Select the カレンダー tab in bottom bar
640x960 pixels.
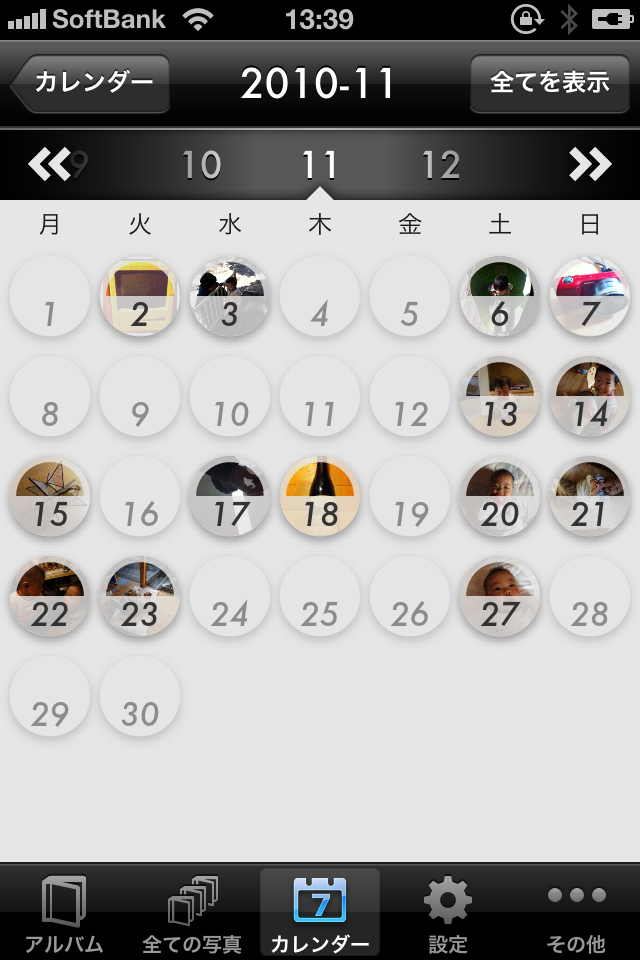pyautogui.click(x=320, y=914)
